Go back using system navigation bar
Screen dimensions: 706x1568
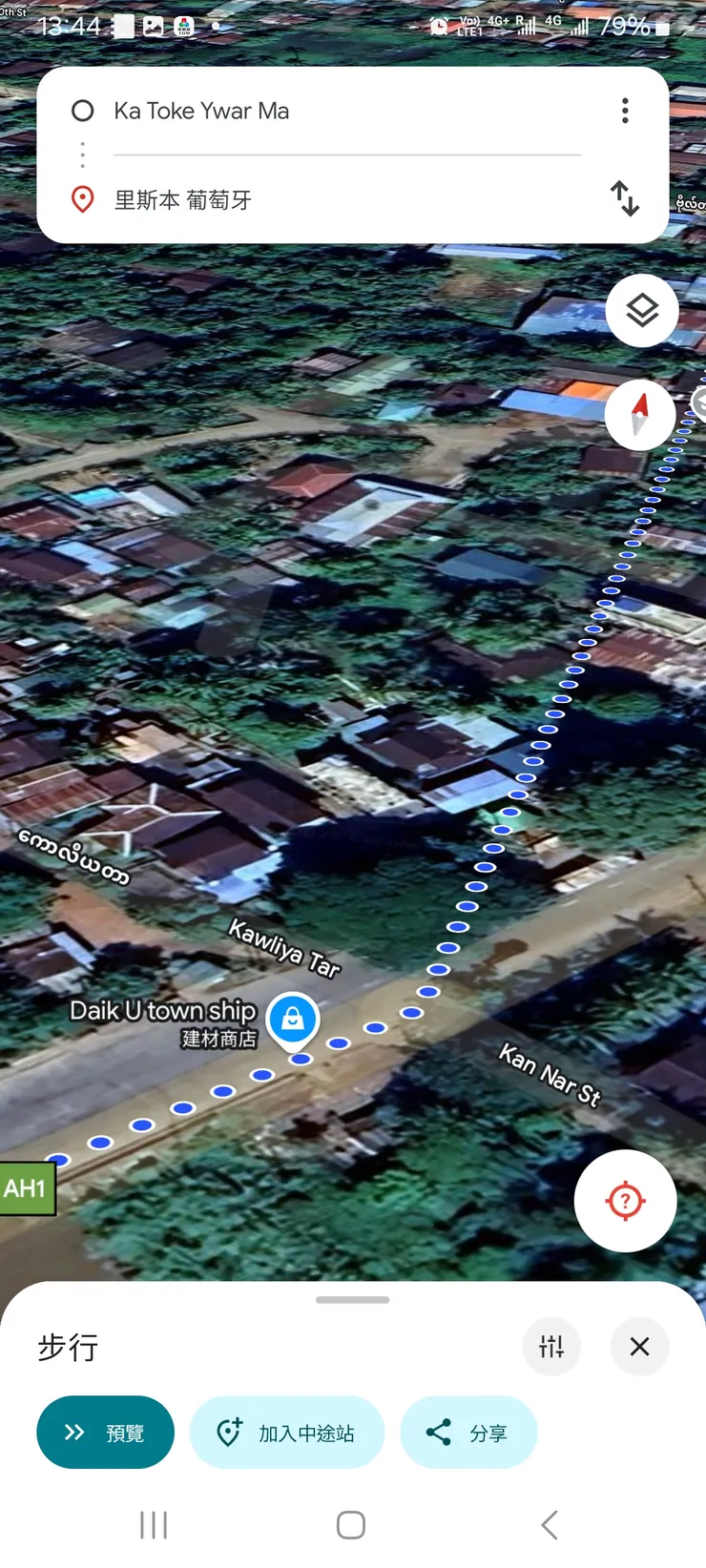(x=549, y=1524)
